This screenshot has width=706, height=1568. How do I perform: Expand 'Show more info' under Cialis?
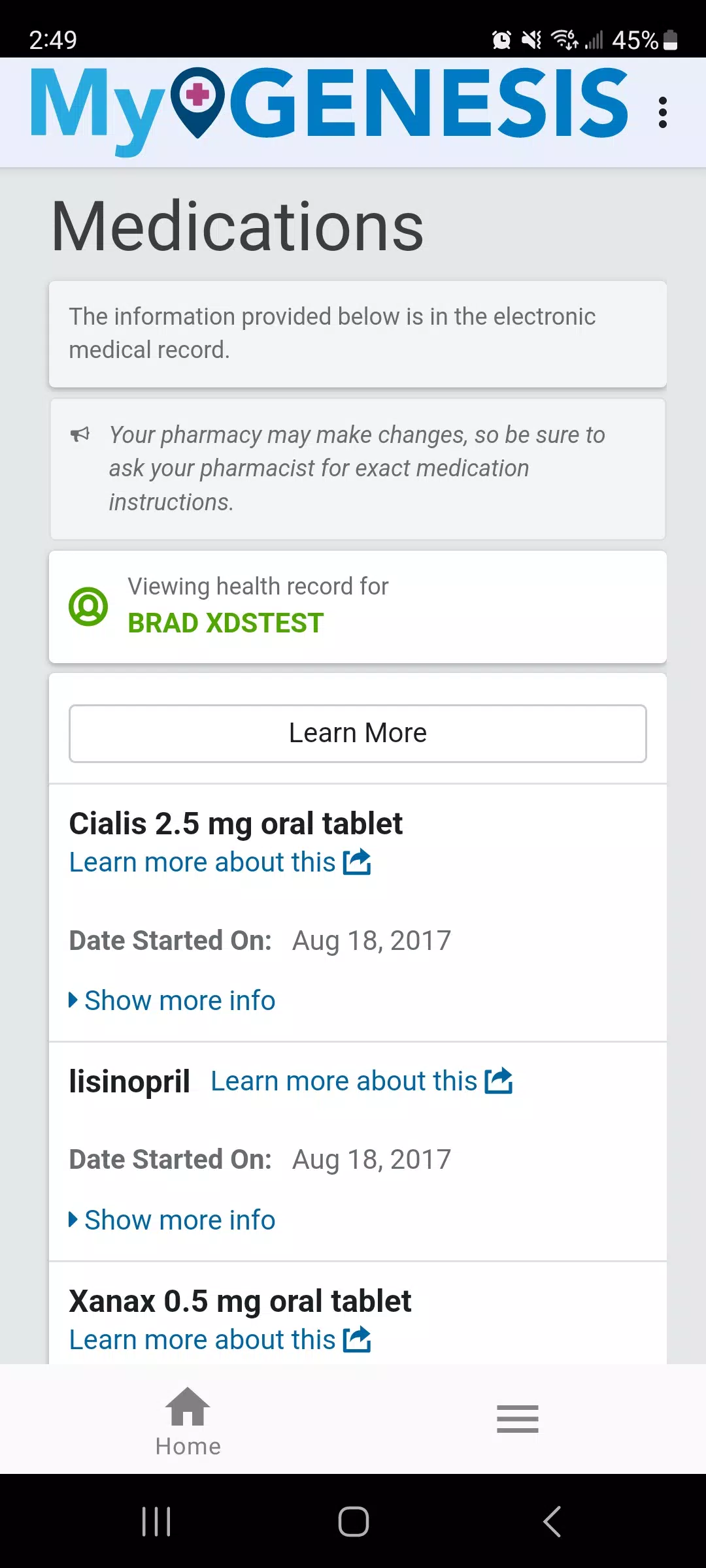click(x=173, y=1000)
